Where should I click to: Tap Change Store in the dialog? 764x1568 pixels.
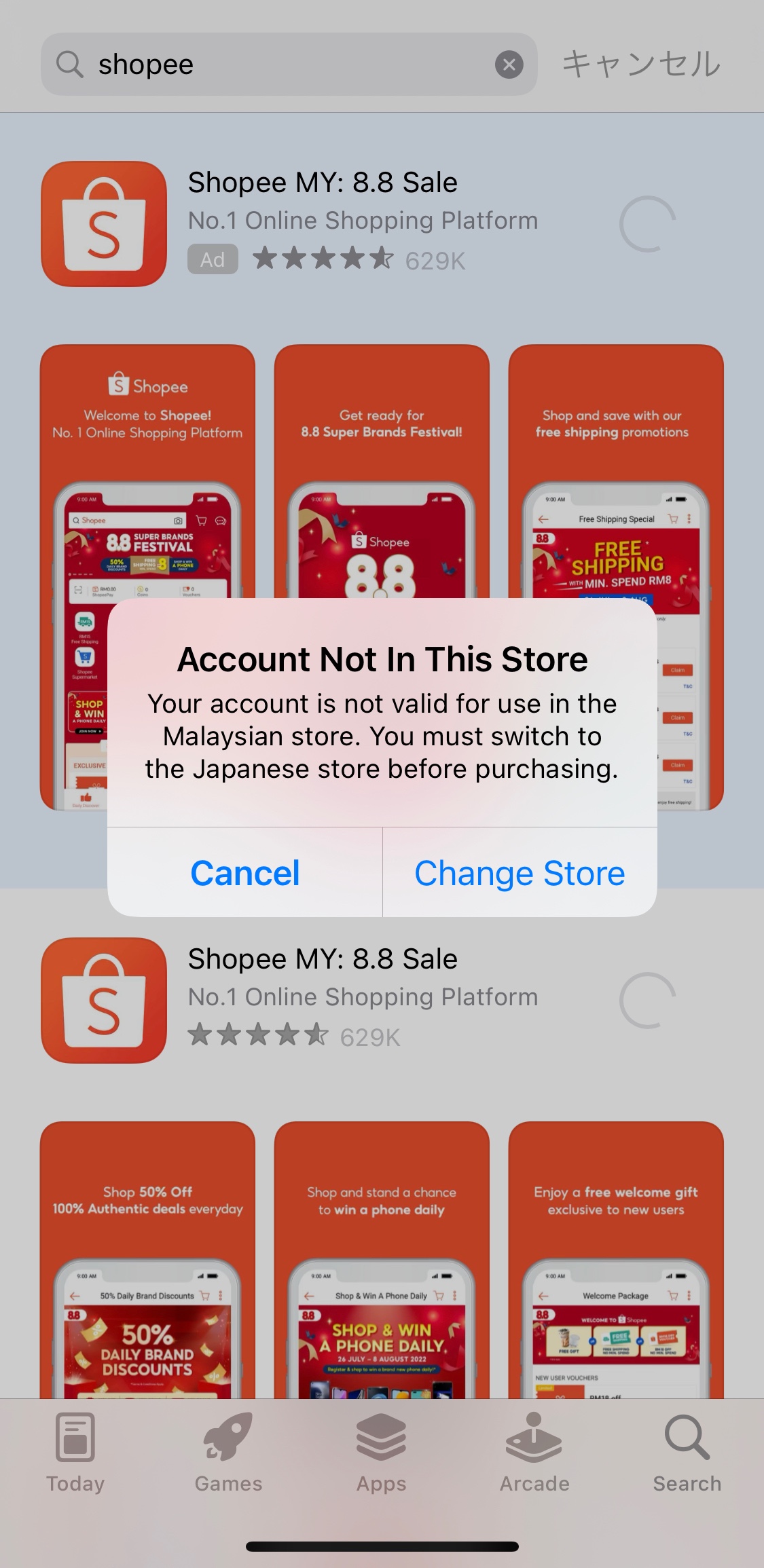[520, 873]
